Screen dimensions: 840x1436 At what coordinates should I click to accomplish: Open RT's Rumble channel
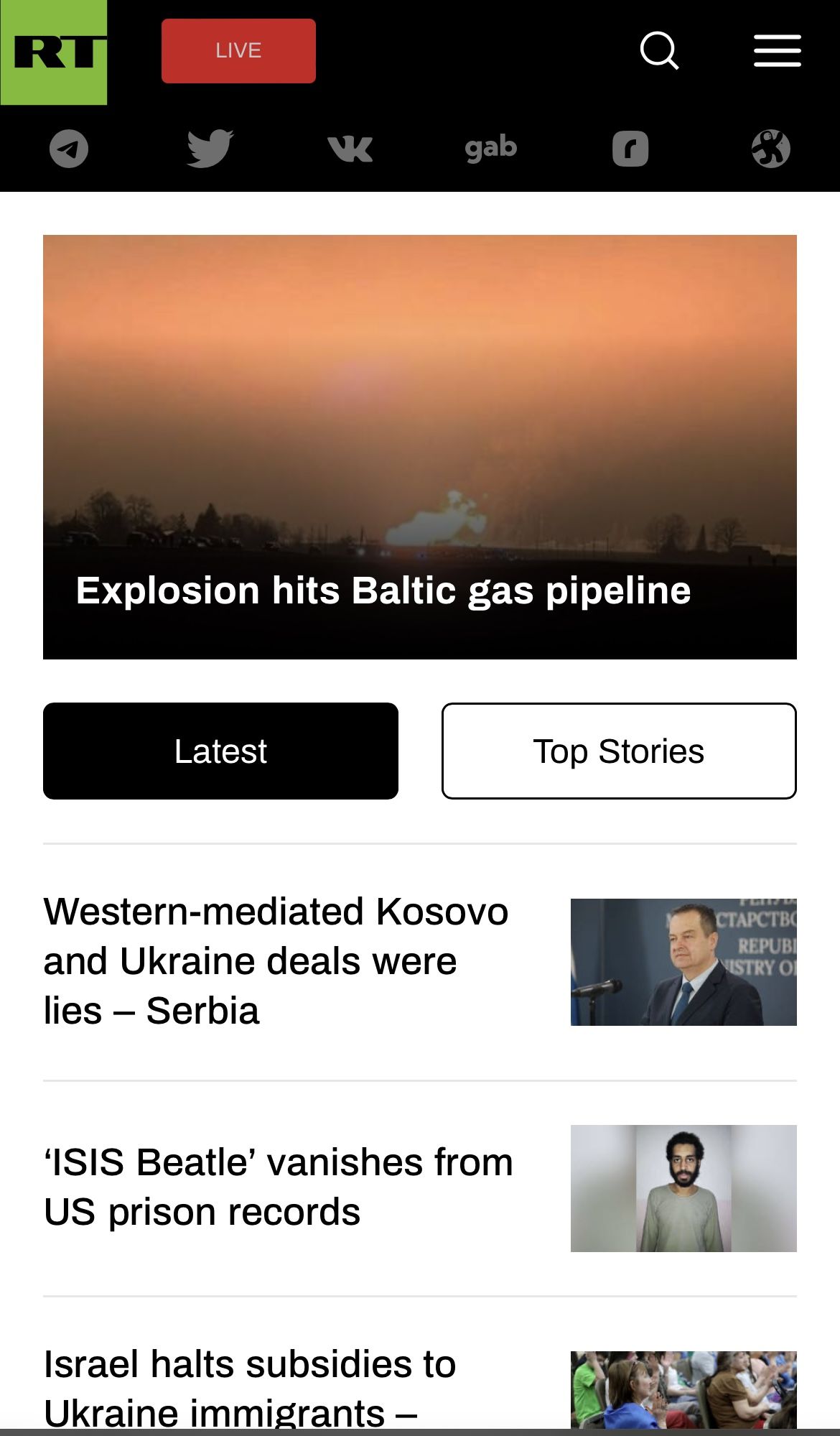click(x=630, y=149)
